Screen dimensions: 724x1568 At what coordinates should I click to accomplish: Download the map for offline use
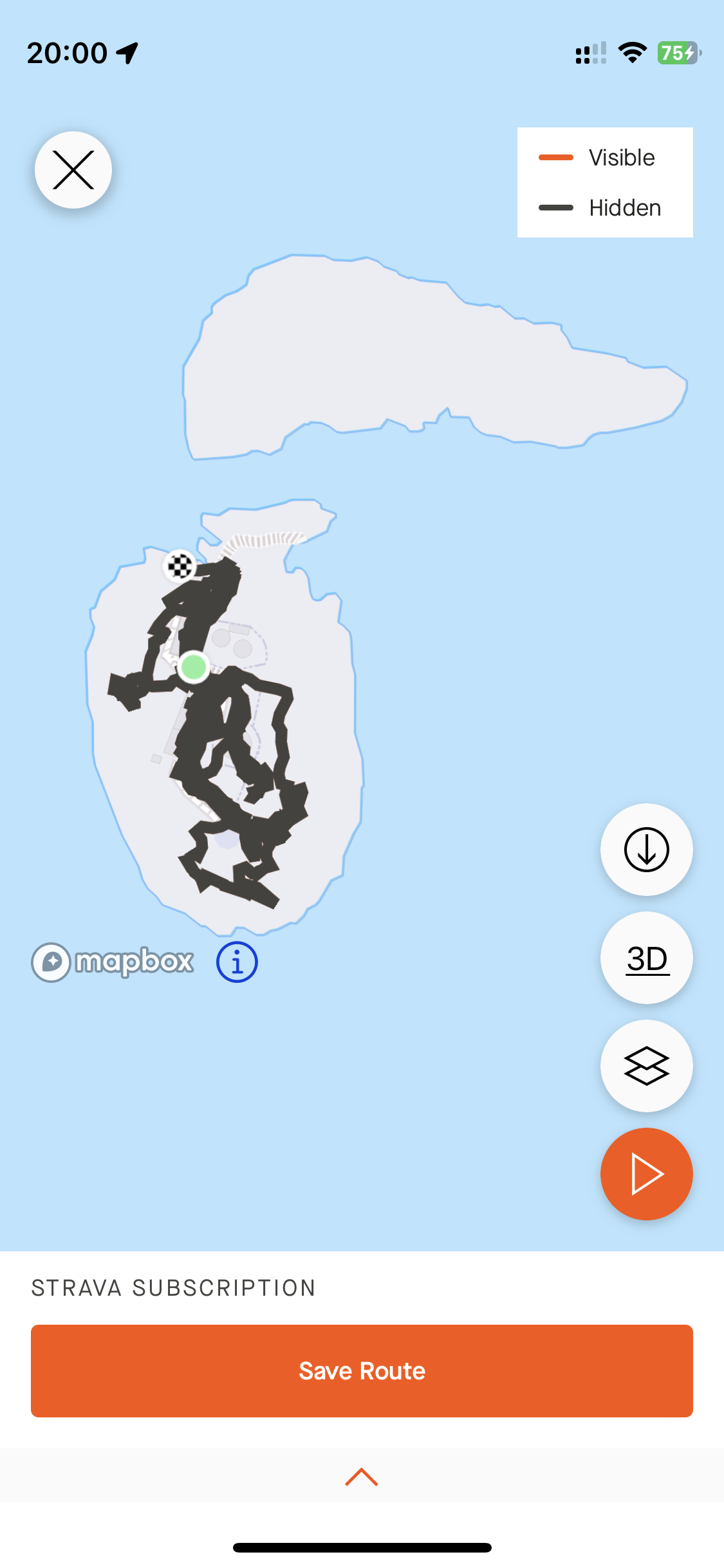[646, 850]
